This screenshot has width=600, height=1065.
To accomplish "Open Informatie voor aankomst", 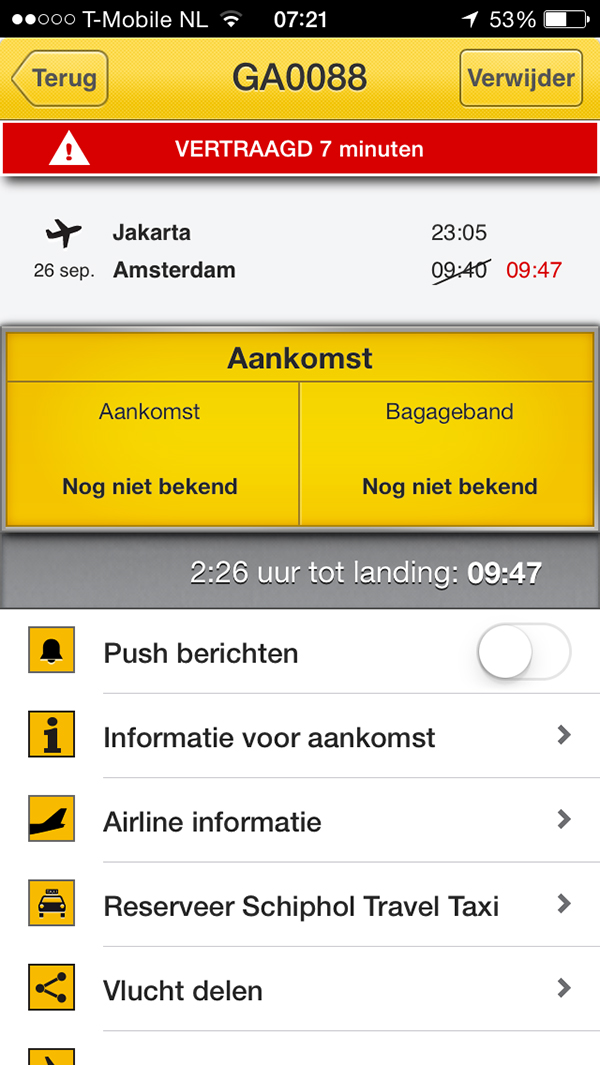I will [300, 738].
